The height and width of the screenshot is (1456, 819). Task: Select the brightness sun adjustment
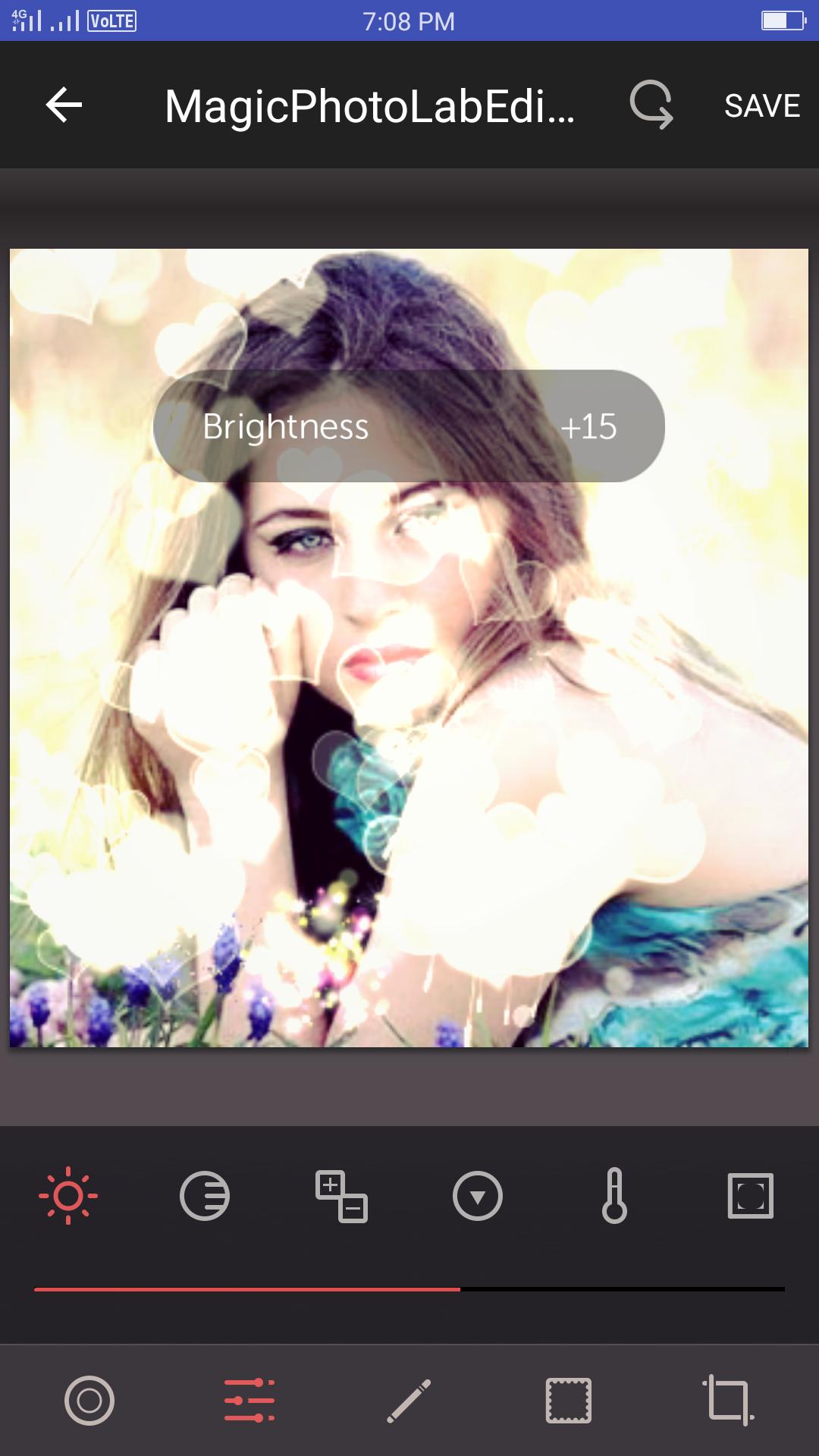(x=68, y=1196)
